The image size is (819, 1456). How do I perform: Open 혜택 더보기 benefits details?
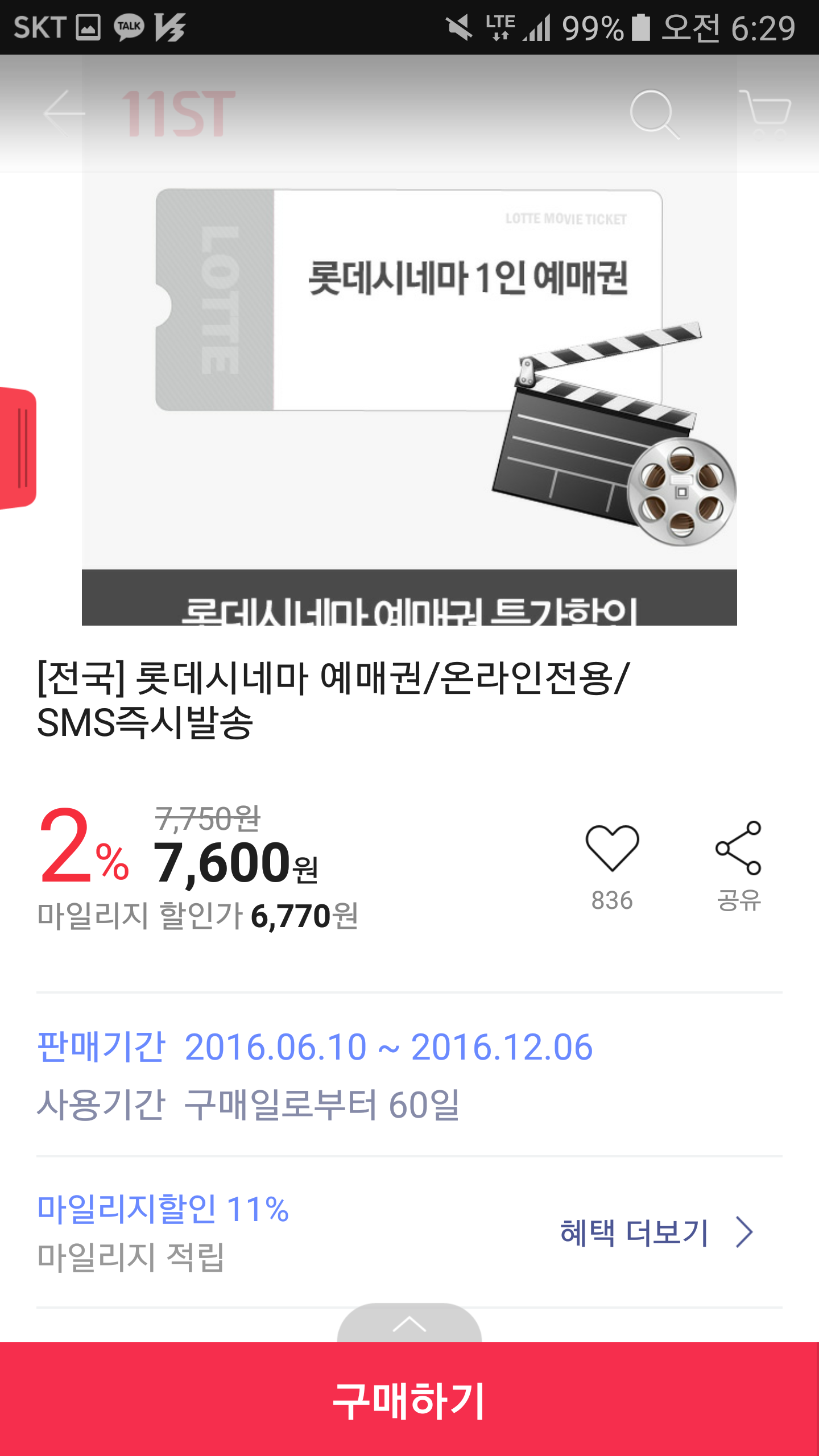click(x=656, y=1232)
